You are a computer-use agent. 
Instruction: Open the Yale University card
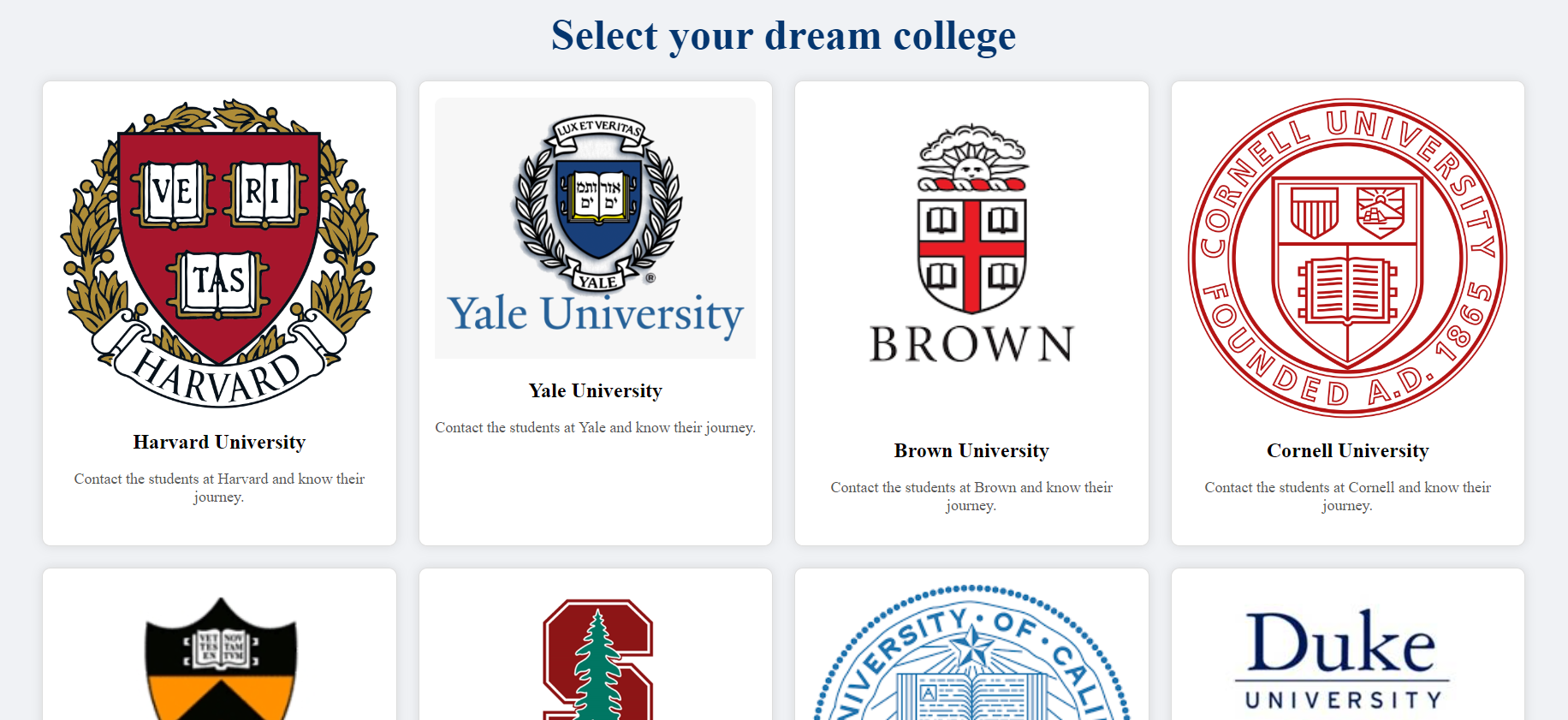pyautogui.click(x=596, y=313)
